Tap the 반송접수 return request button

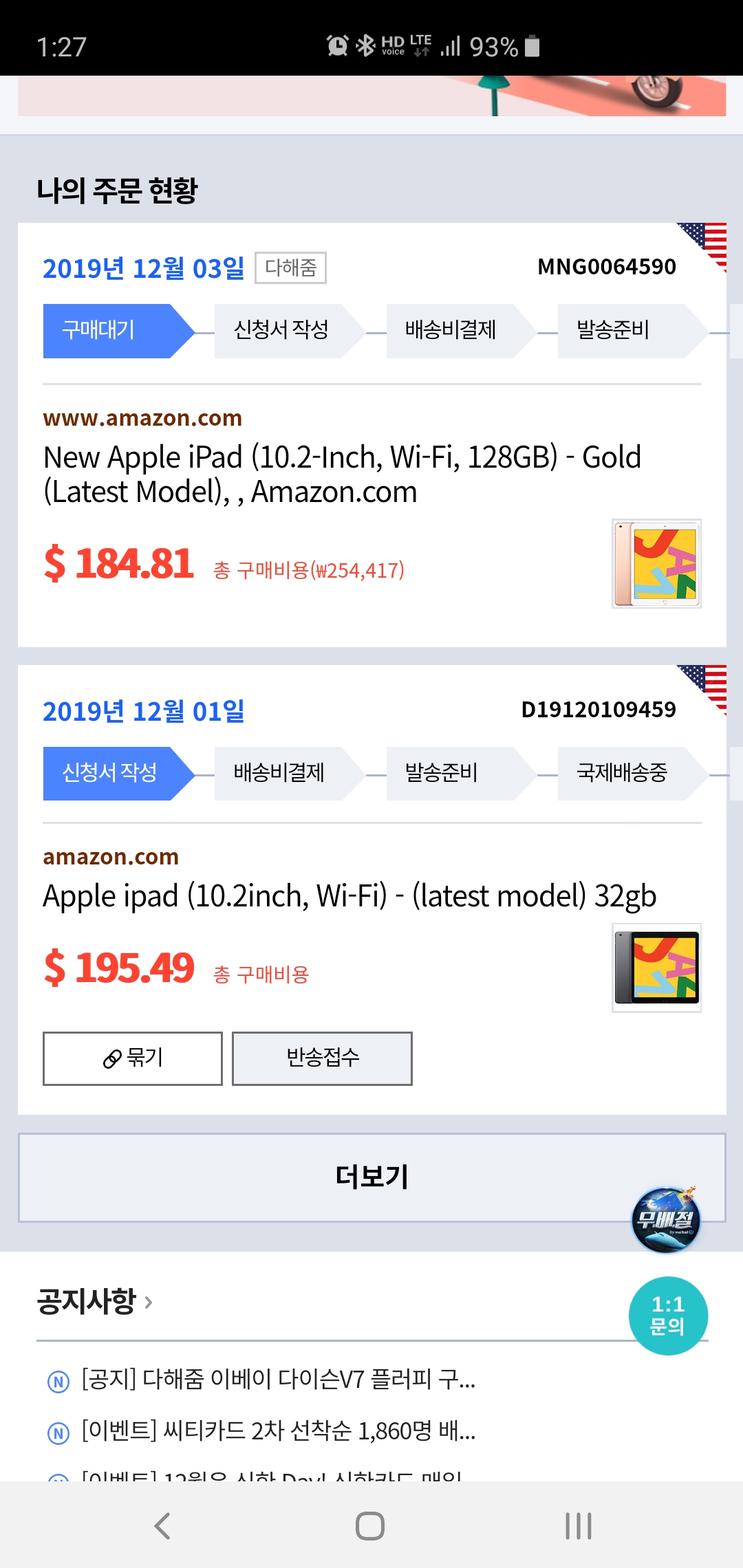(x=322, y=1058)
